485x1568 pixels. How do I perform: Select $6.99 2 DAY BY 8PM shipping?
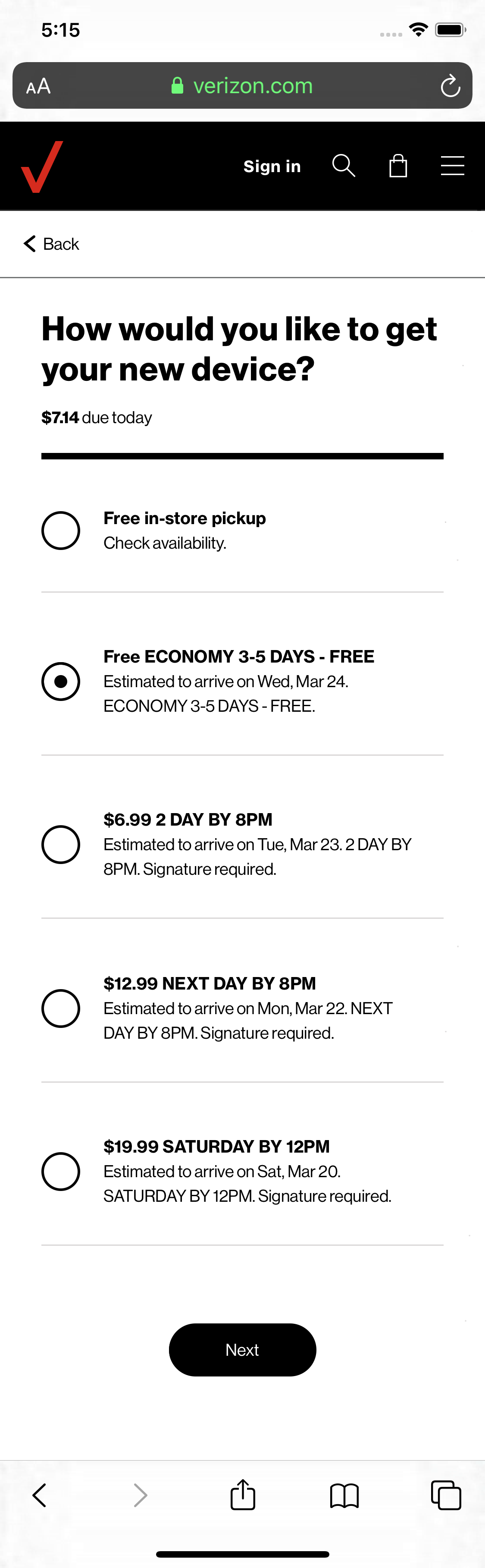point(61,844)
